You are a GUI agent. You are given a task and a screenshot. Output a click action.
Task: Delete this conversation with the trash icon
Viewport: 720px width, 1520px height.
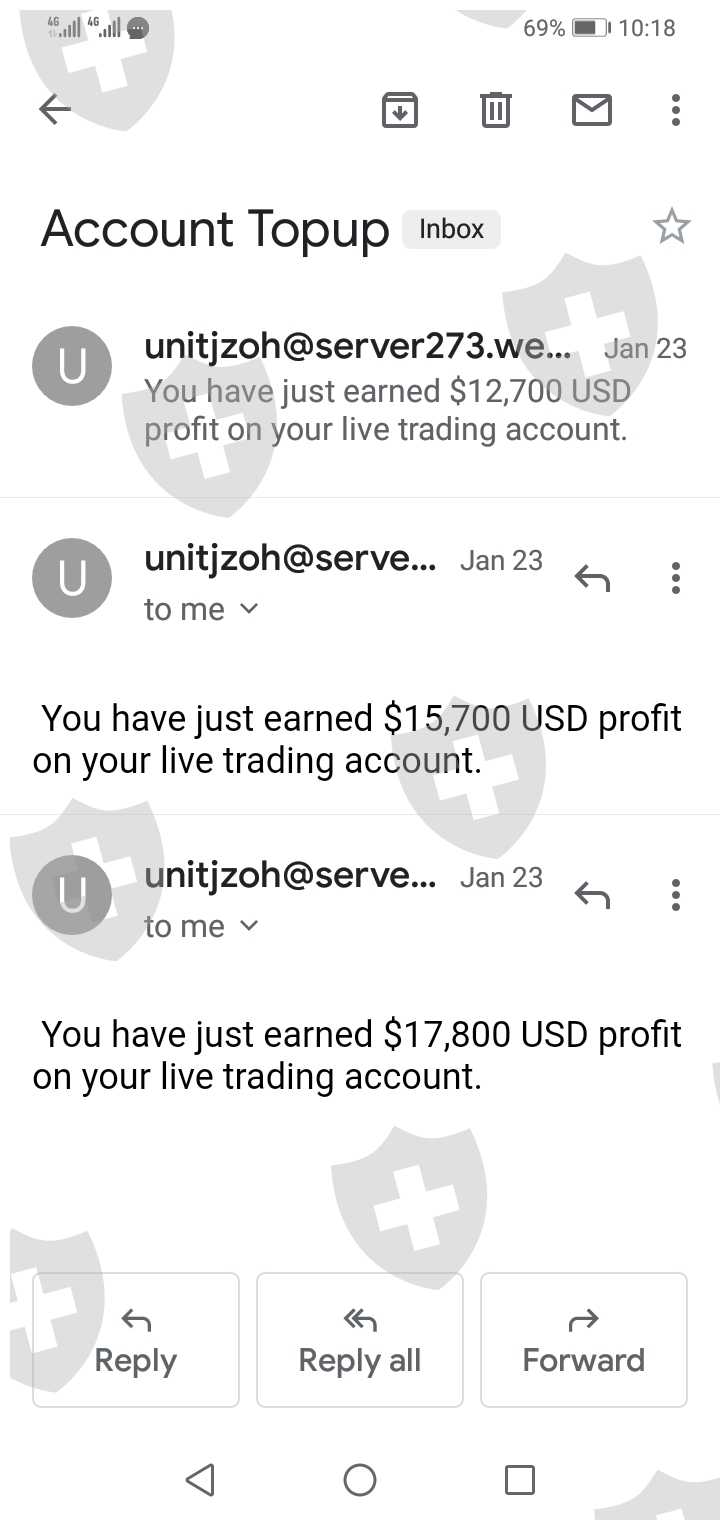[495, 109]
